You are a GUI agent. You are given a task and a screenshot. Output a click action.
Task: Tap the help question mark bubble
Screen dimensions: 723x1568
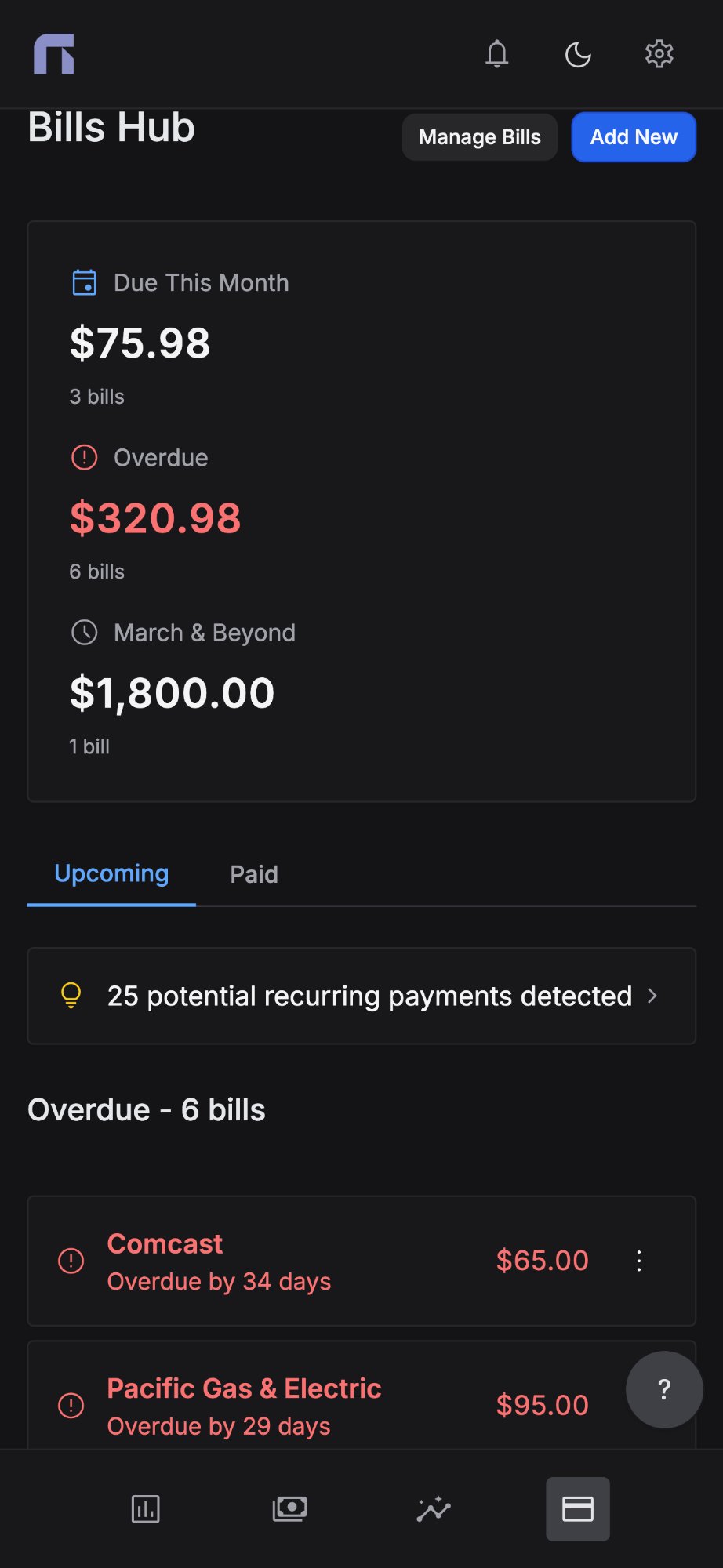click(663, 1389)
